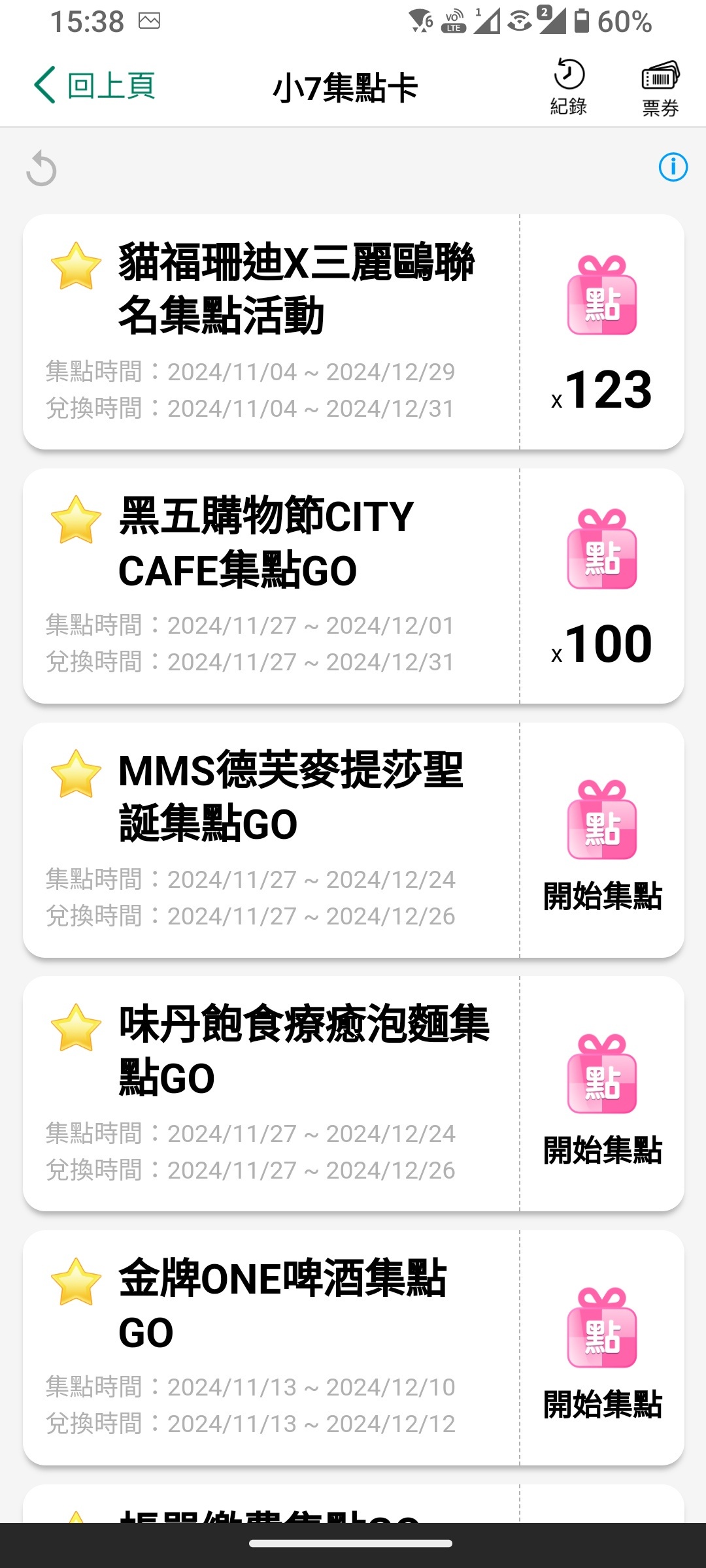Open the 金牌ONE啤酒集點GO card
Image resolution: width=706 pixels, height=1568 pixels.
click(354, 1348)
